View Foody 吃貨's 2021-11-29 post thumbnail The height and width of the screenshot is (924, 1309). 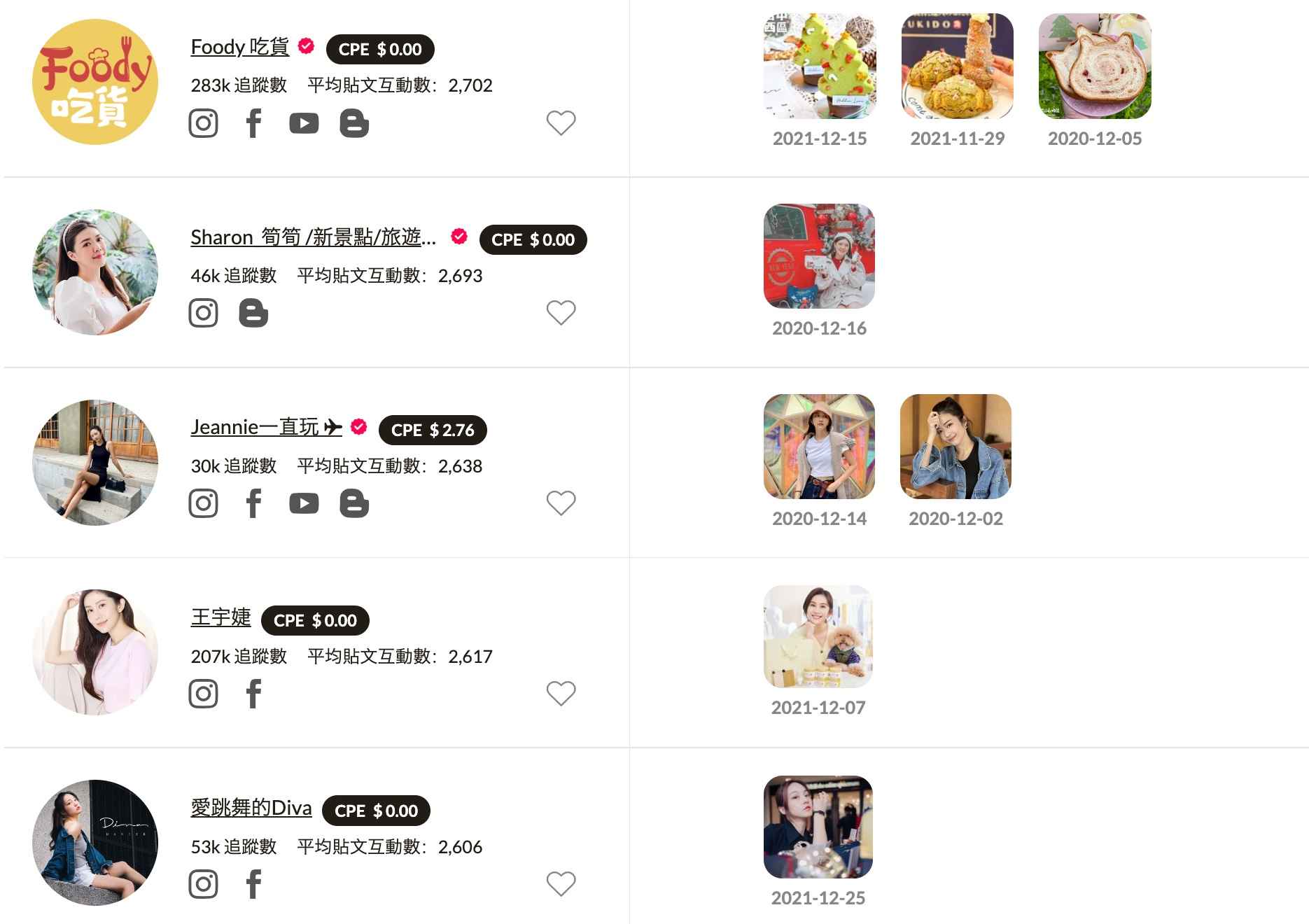tap(957, 66)
